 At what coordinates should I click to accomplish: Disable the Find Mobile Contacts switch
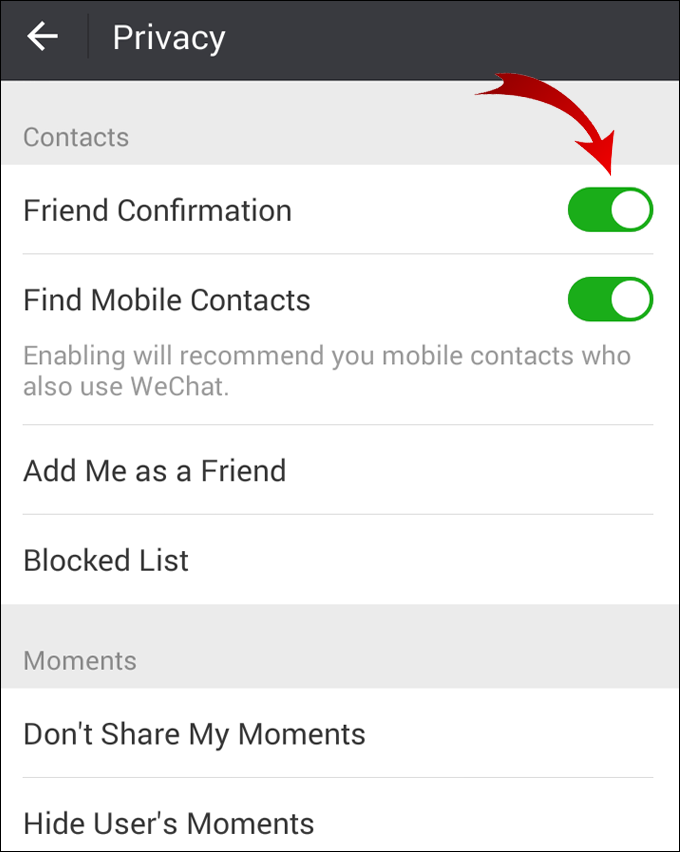[610, 300]
